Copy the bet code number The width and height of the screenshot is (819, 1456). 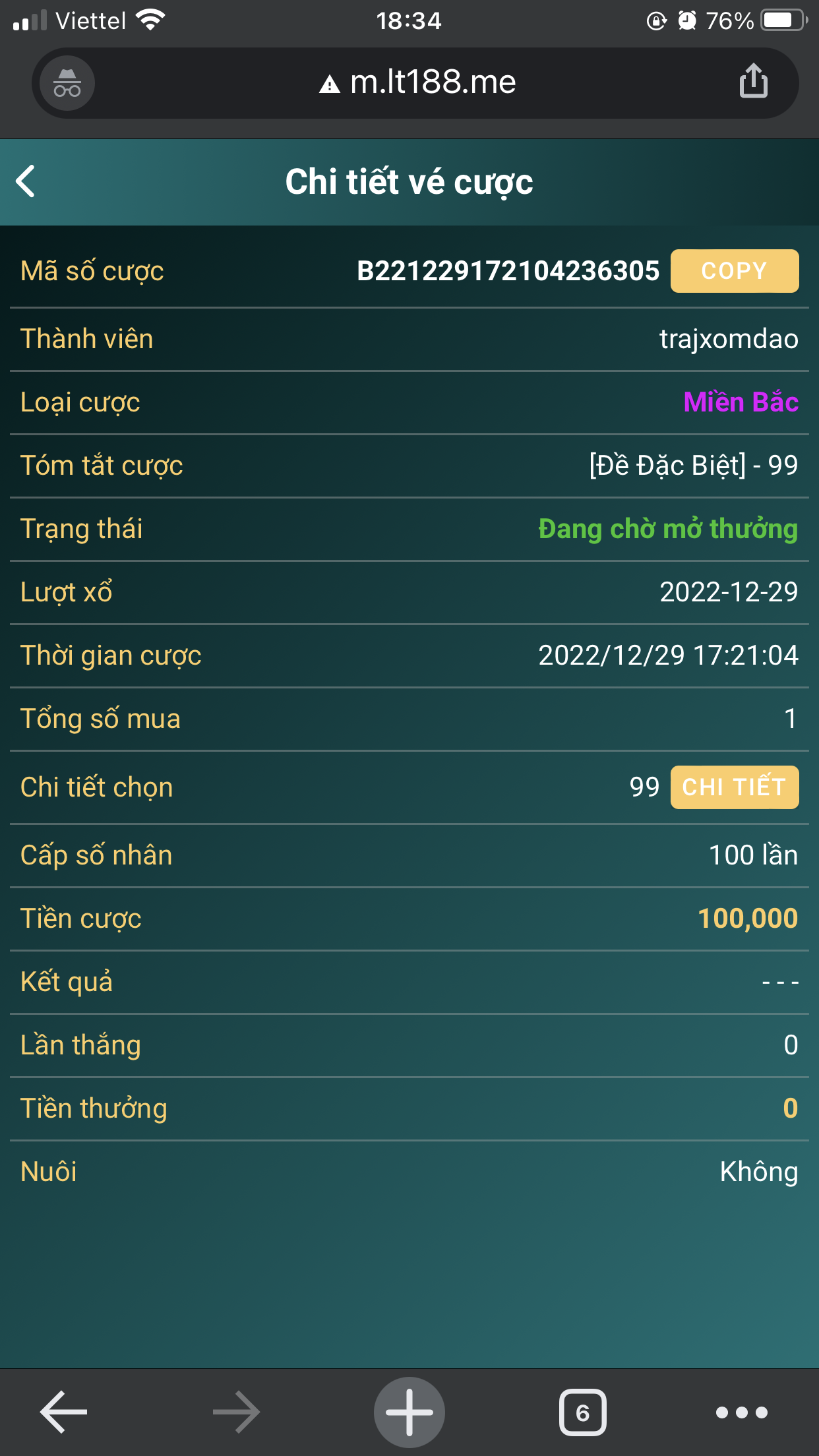pyautogui.click(x=735, y=271)
